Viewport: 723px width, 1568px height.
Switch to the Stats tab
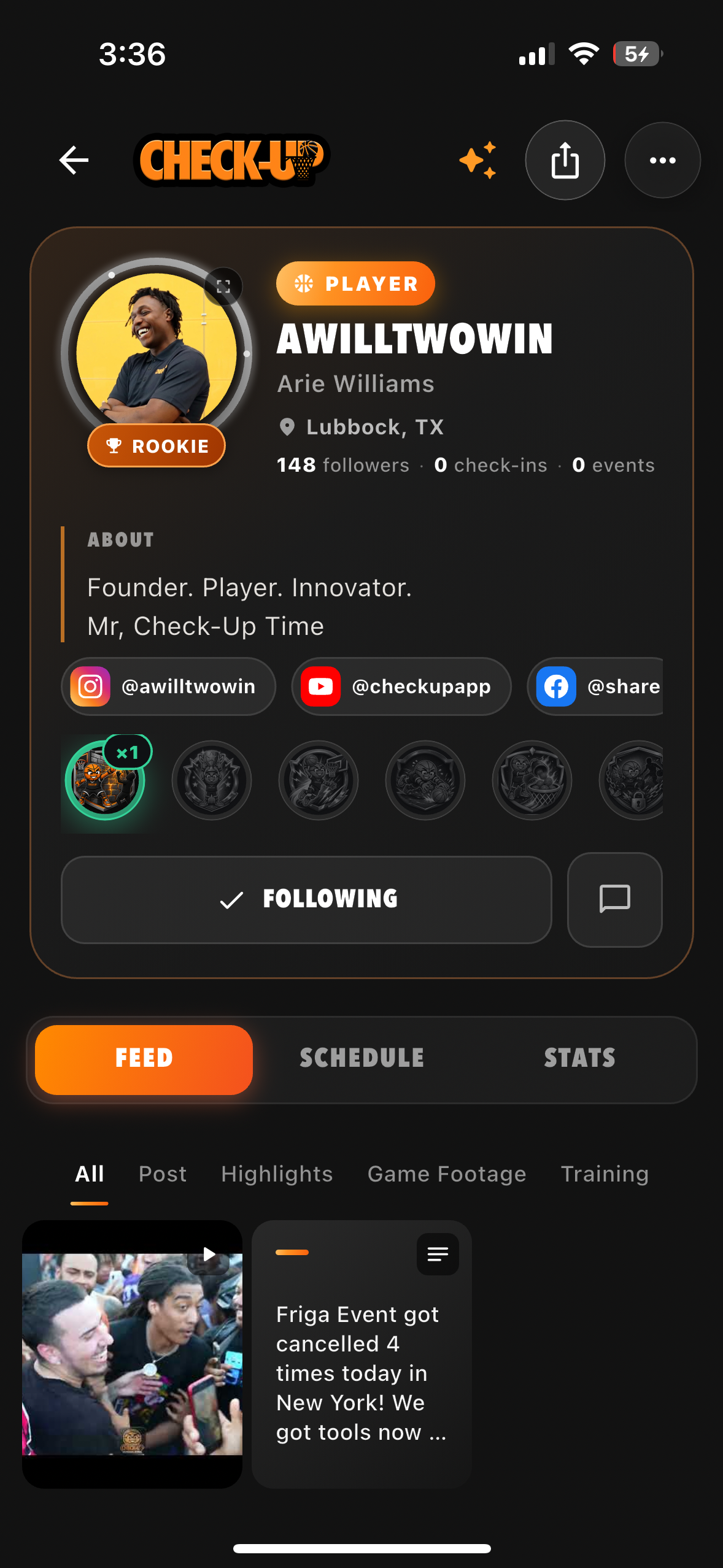click(x=579, y=1059)
